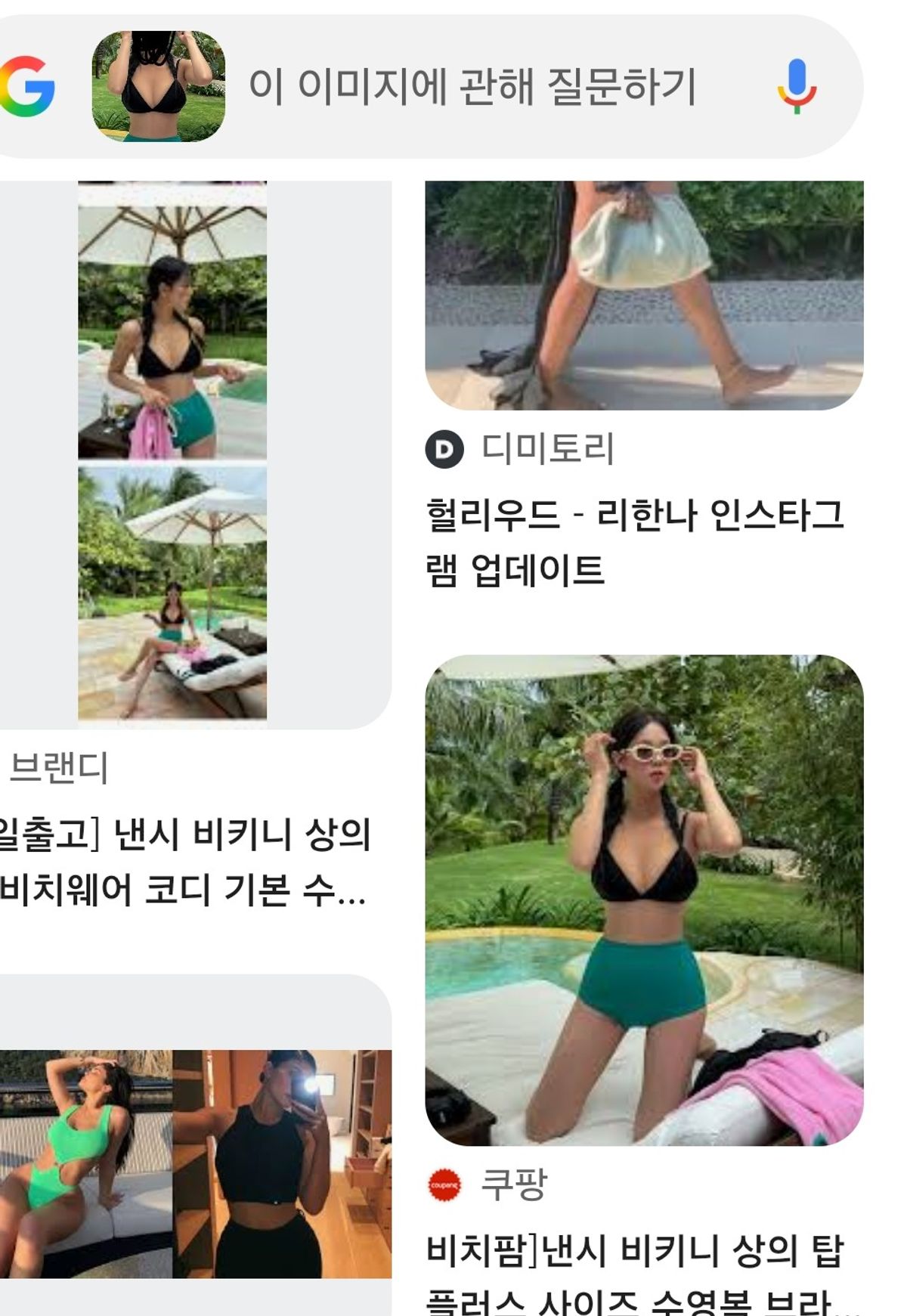Open the green swimsuit collage result

pos(195,1164)
